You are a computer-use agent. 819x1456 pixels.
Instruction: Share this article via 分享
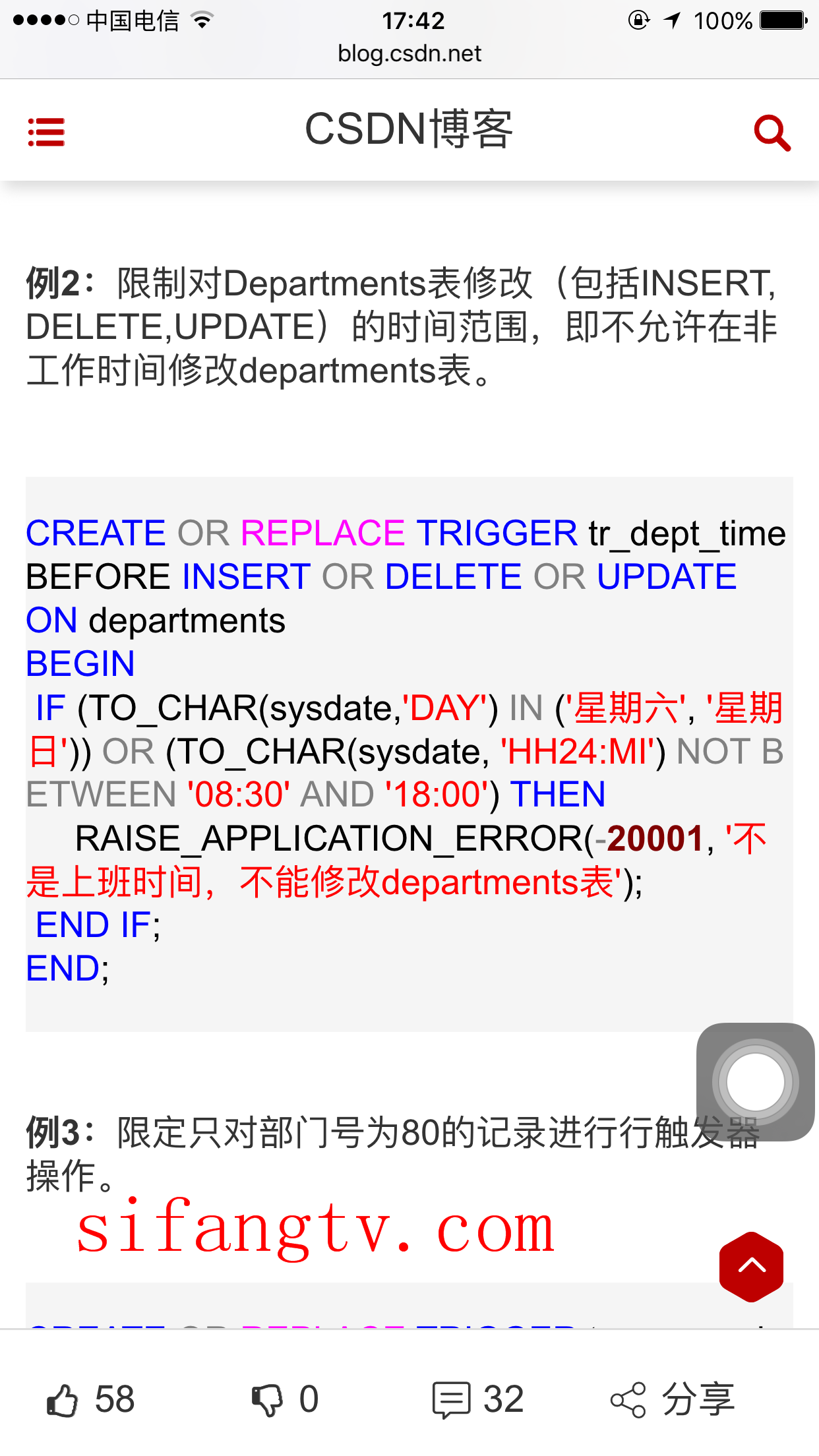pos(673,1400)
